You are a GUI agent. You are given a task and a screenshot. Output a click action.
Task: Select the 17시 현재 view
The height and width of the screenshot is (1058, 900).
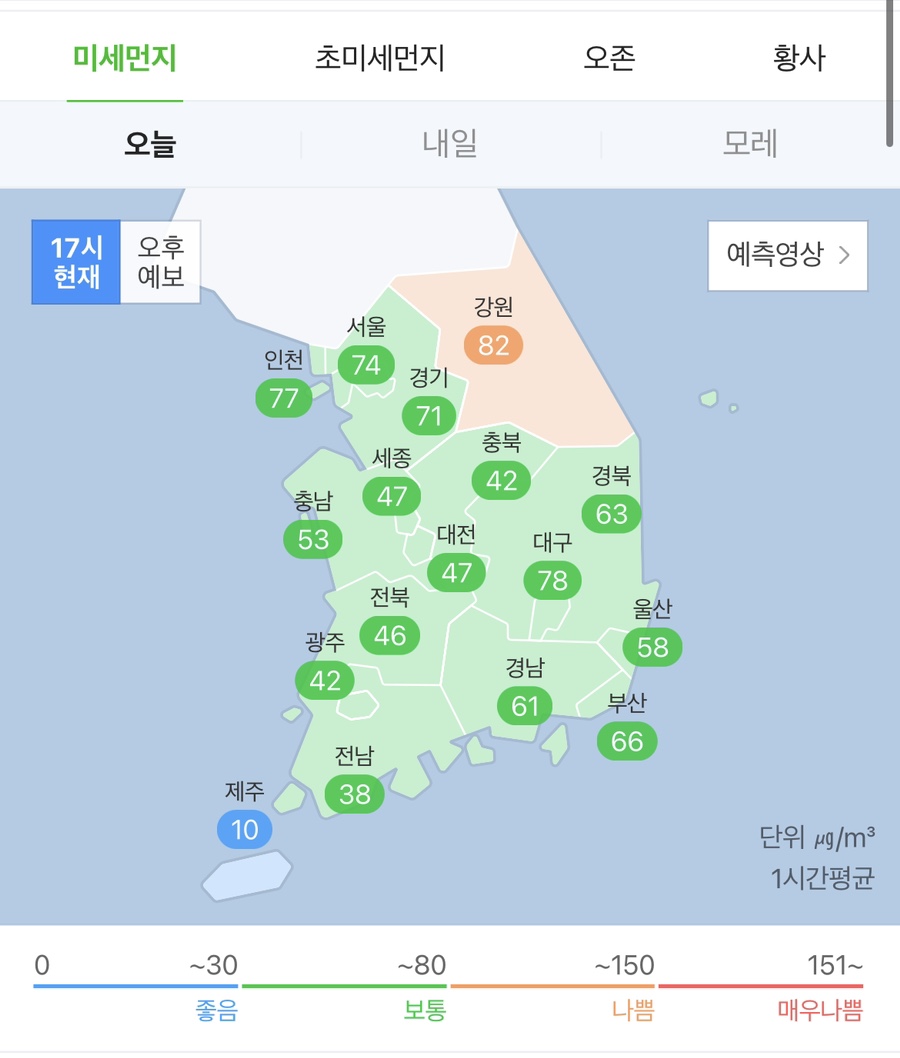(77, 262)
